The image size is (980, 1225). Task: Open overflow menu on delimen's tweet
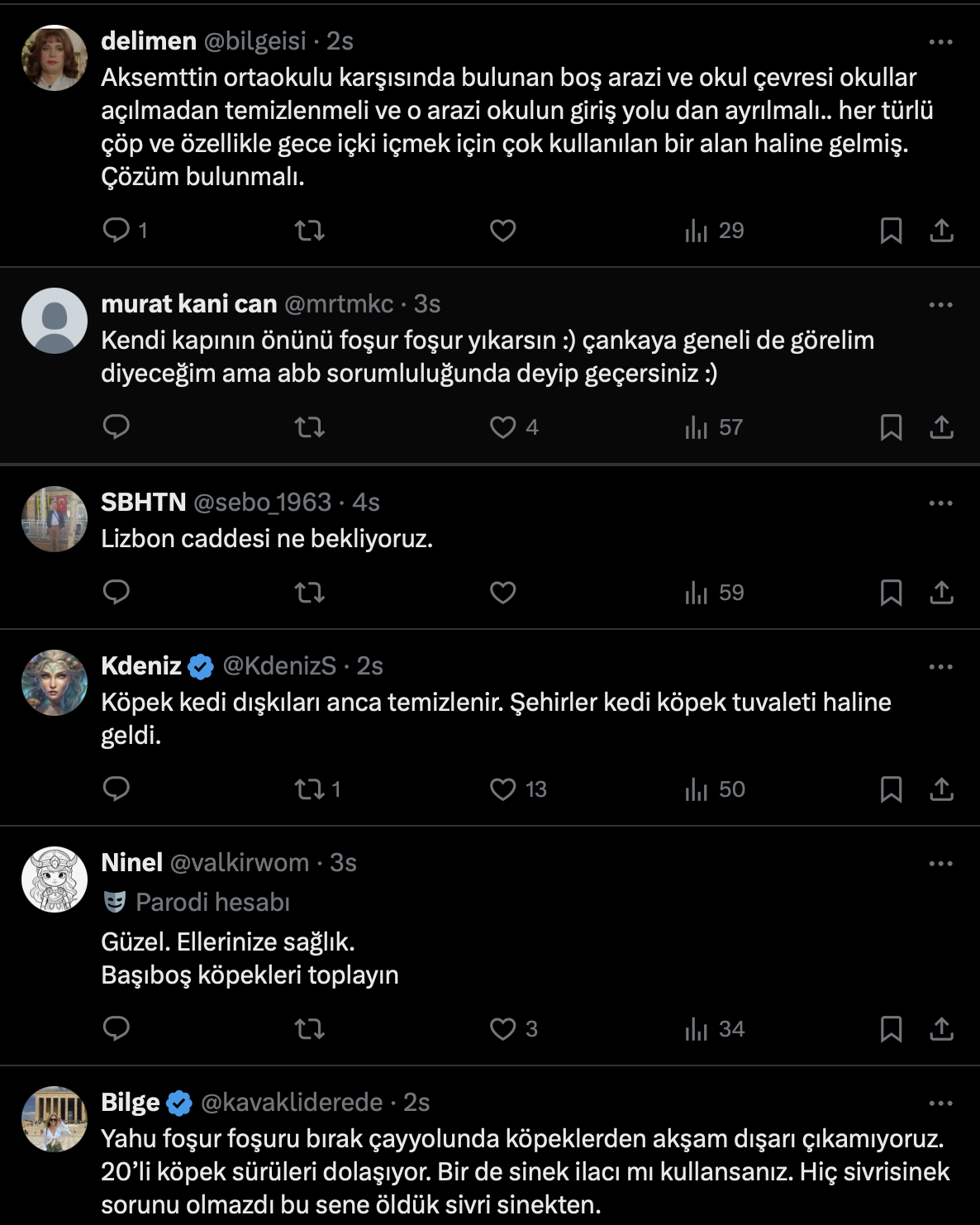940,41
